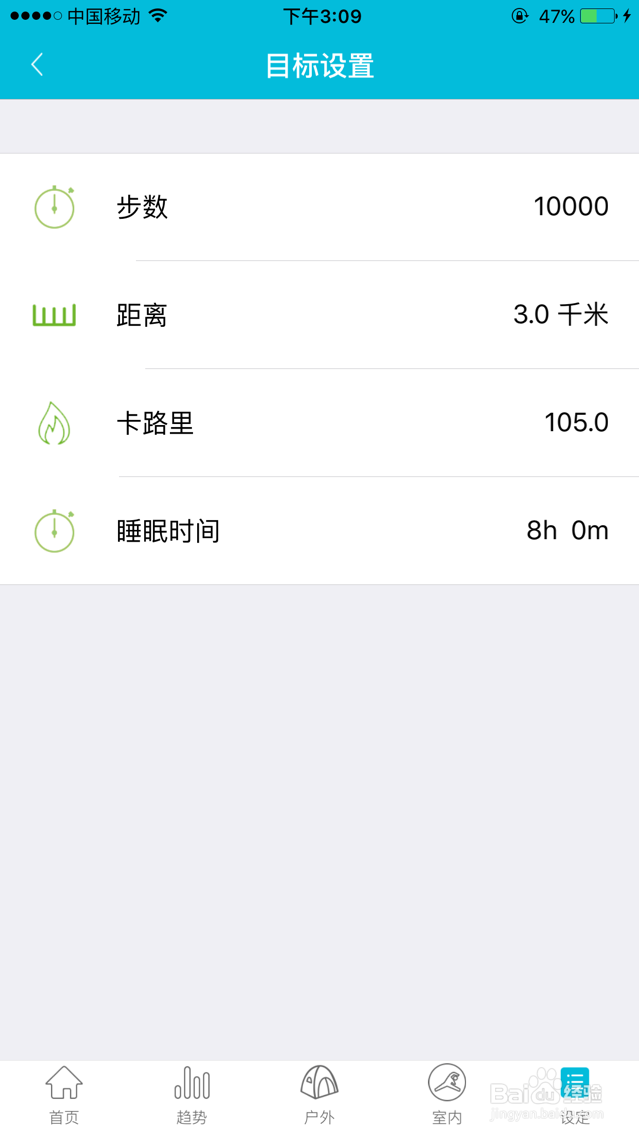Change the 睡眠时间 goal

[320, 531]
